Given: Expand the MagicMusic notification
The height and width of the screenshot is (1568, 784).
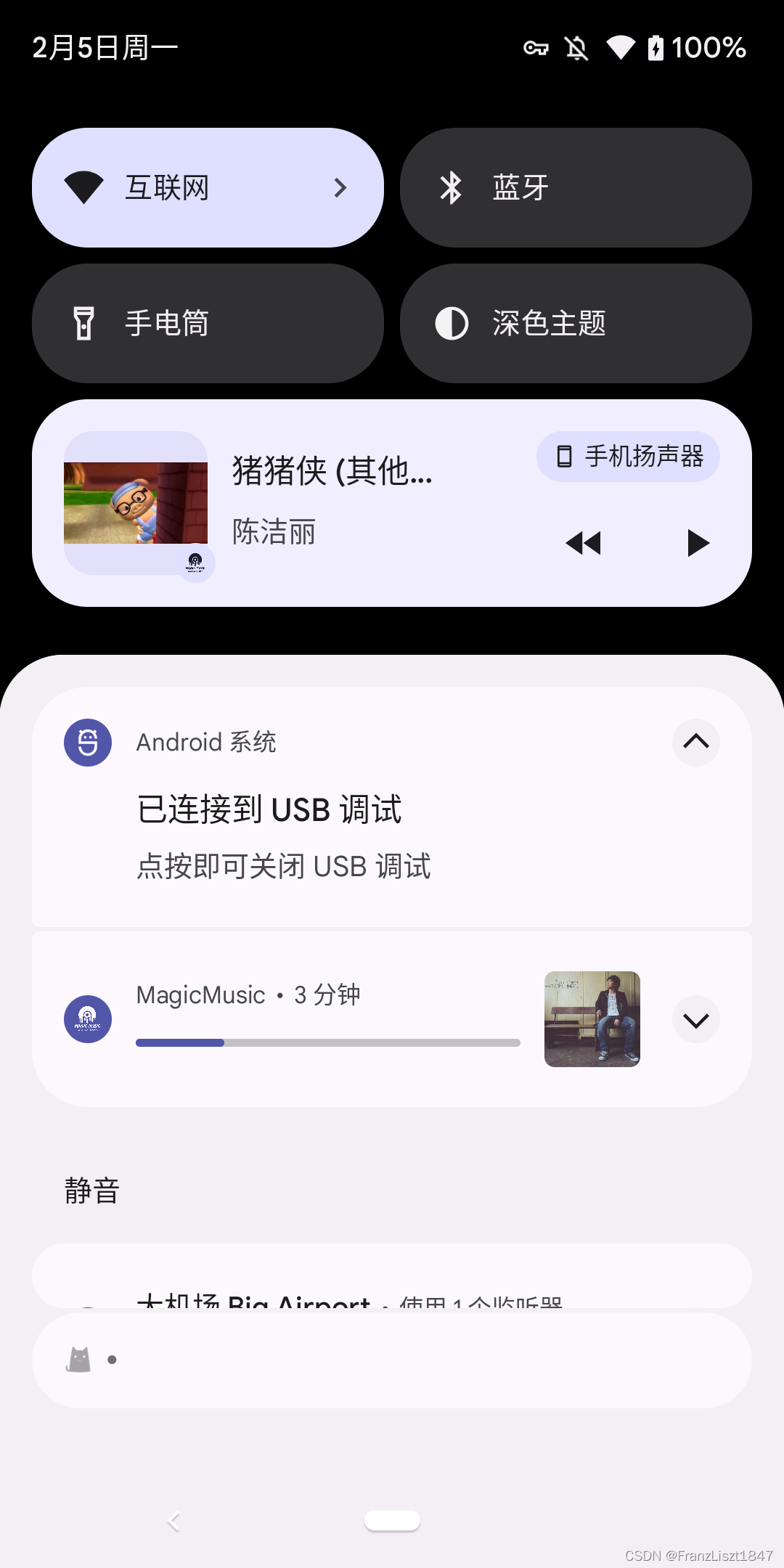Looking at the screenshot, I should (x=696, y=1020).
